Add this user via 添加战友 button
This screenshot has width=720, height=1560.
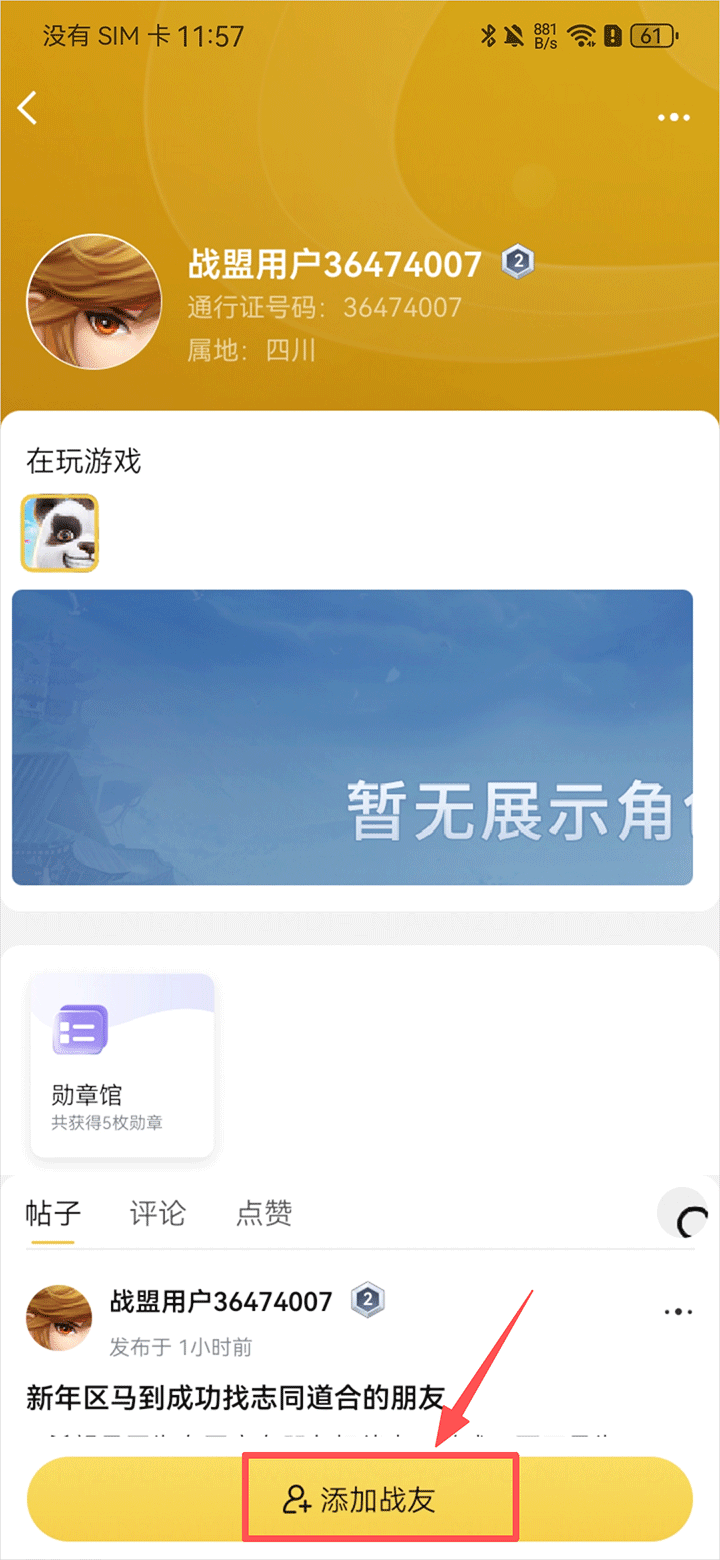click(360, 1500)
